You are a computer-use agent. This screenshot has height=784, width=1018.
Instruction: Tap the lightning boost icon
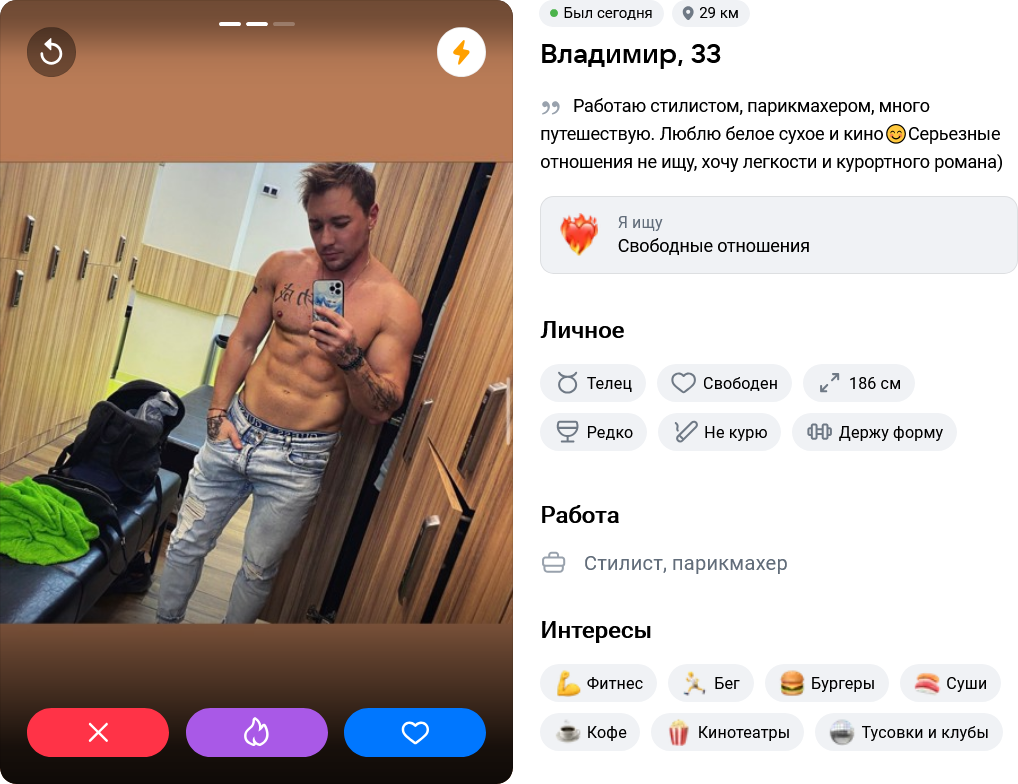(461, 53)
